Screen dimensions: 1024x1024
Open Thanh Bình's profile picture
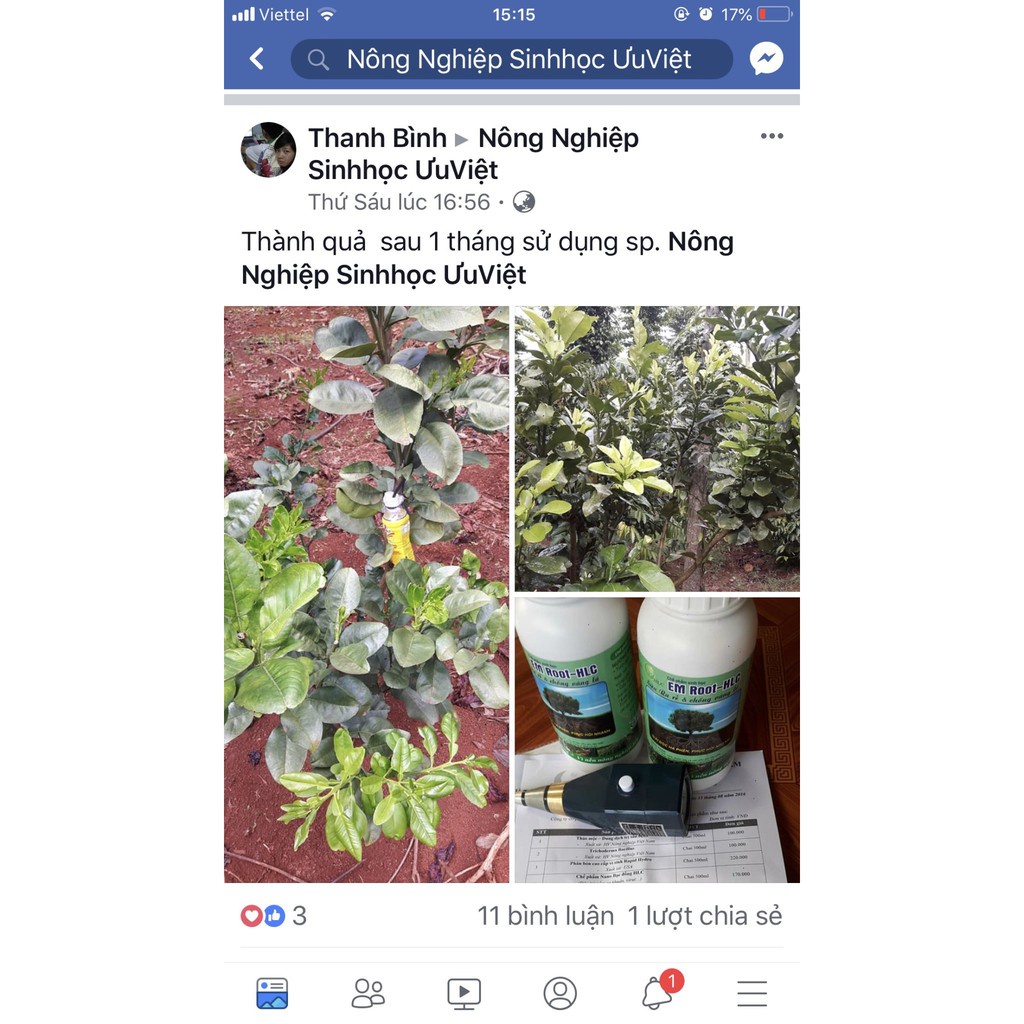[x=269, y=150]
